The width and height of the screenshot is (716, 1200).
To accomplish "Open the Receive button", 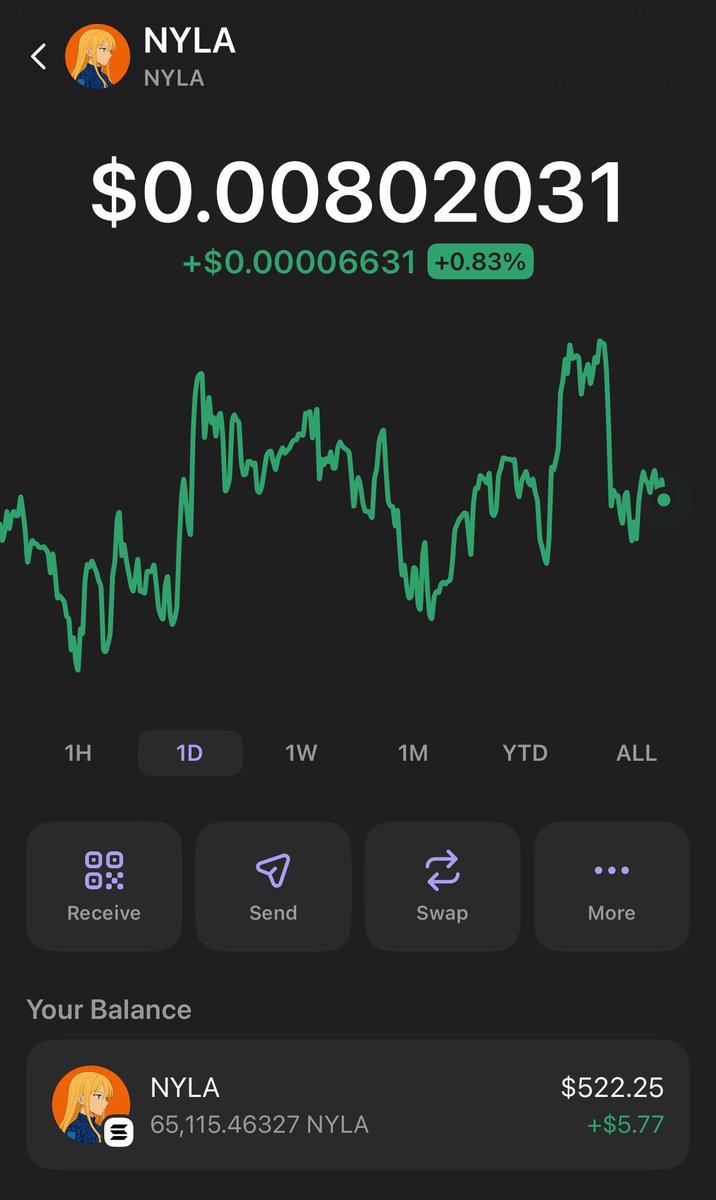I will [104, 886].
